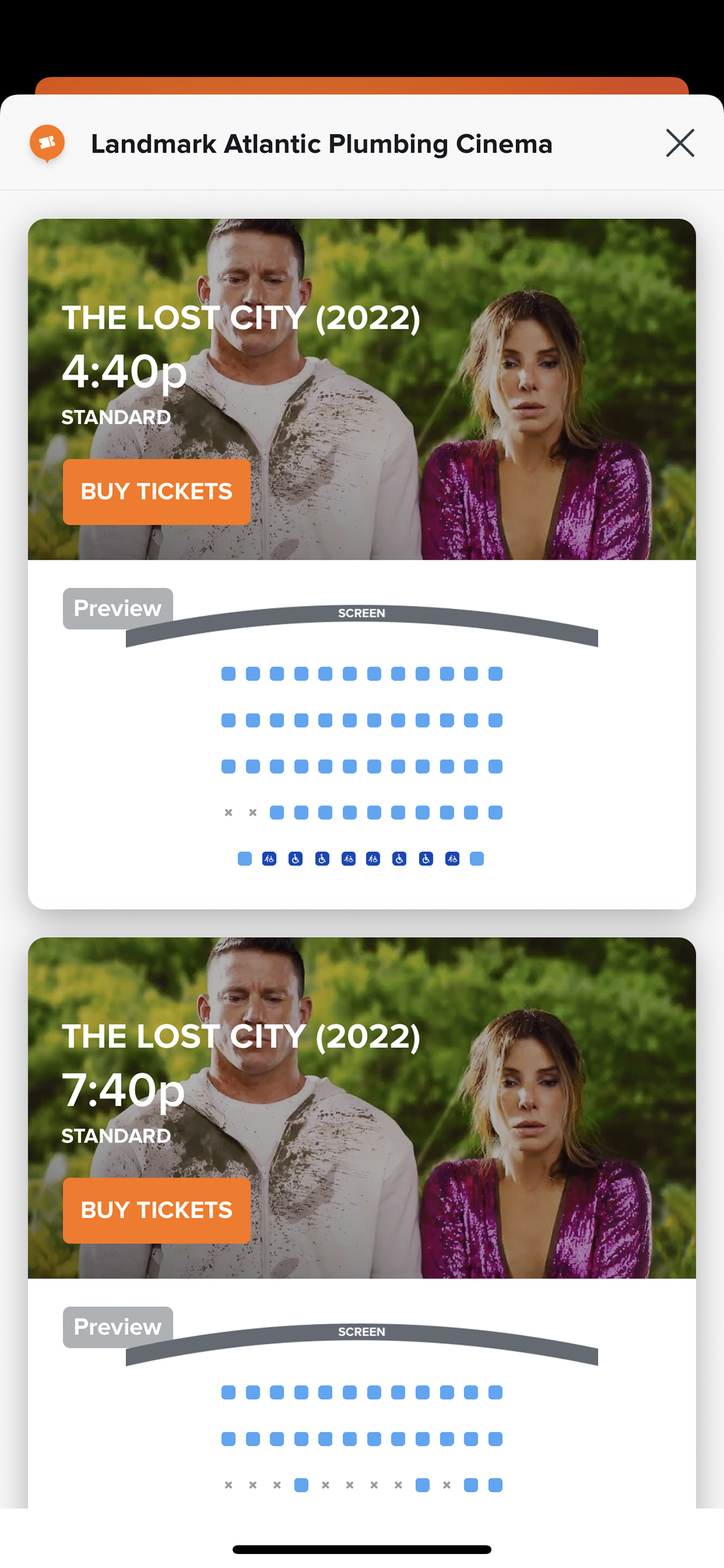Viewport: 724px width, 1568px height.
Task: Buy tickets for the 4:40p showing
Action: 156,492
